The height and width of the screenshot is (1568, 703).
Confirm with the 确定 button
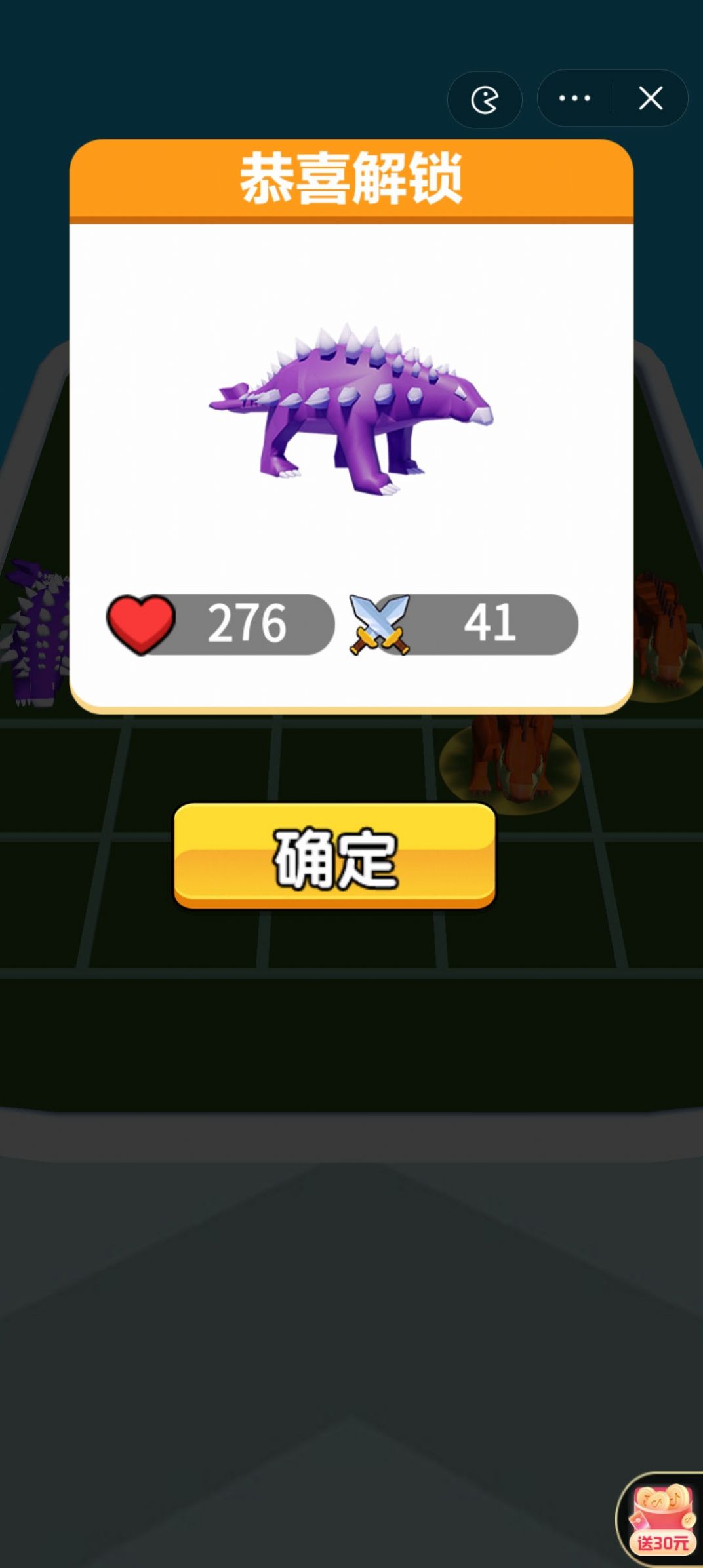pos(334,855)
